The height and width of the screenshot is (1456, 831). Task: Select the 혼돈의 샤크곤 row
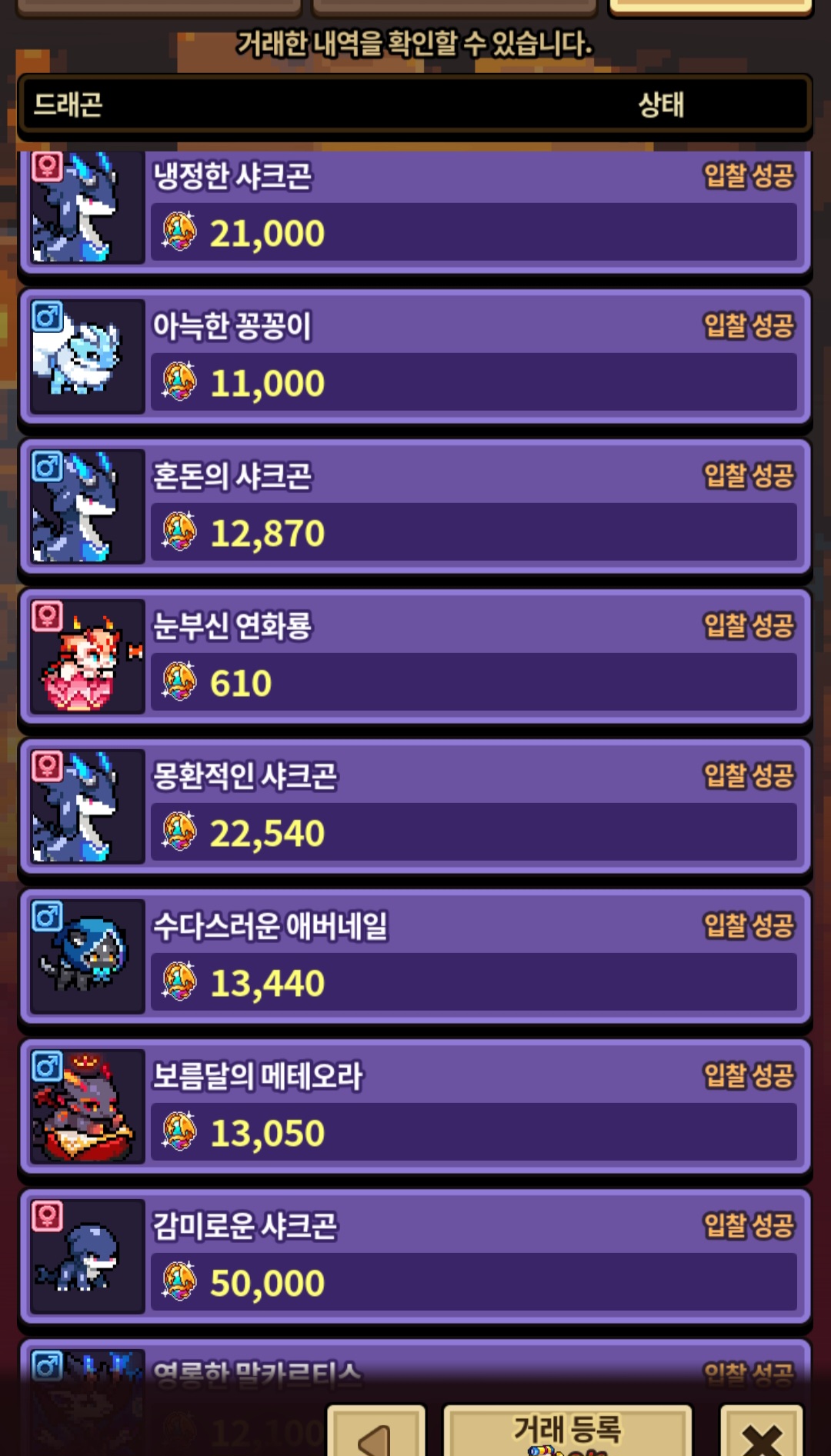tap(415, 507)
